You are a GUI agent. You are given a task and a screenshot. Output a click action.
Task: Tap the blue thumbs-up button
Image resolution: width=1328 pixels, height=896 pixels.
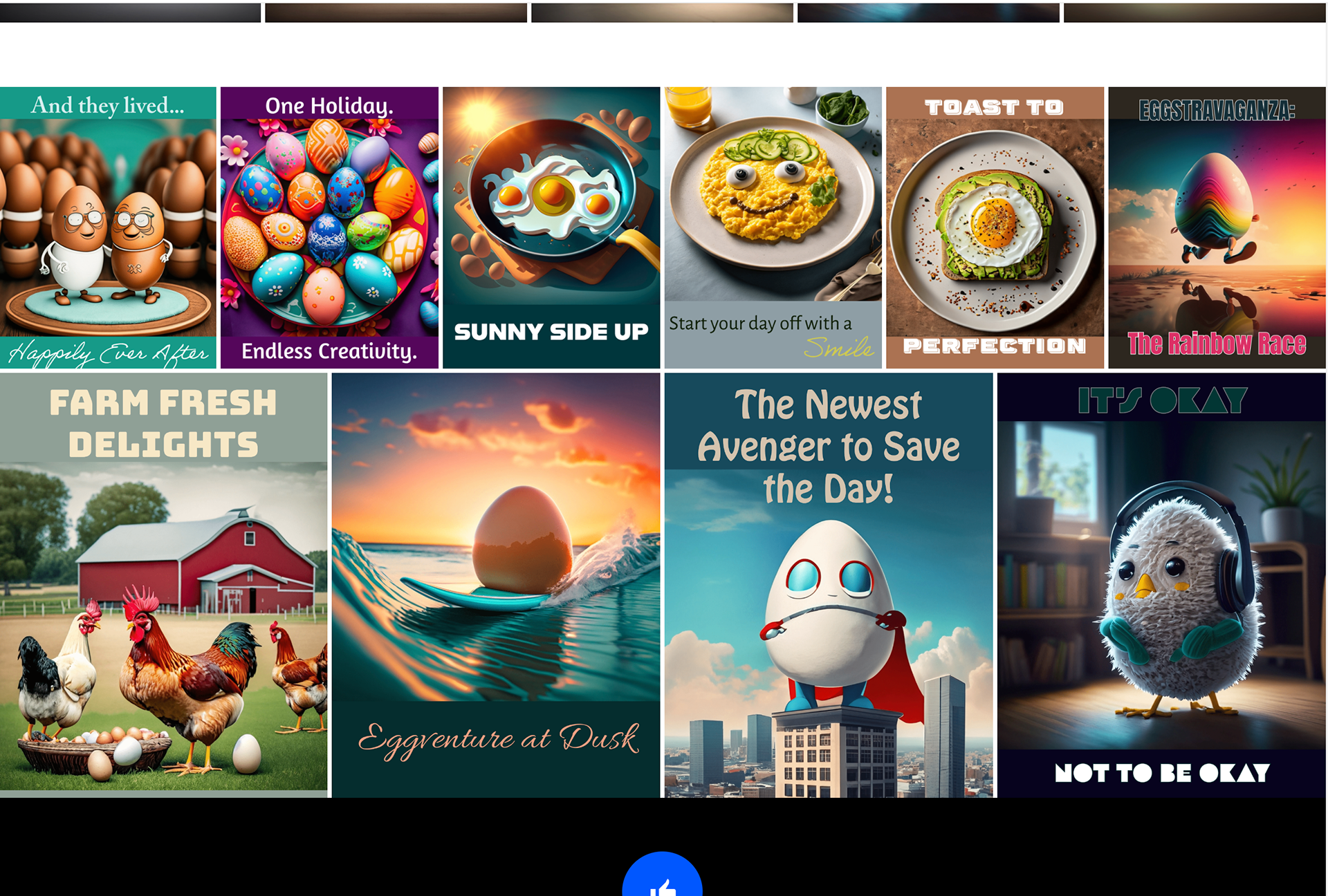(x=663, y=875)
